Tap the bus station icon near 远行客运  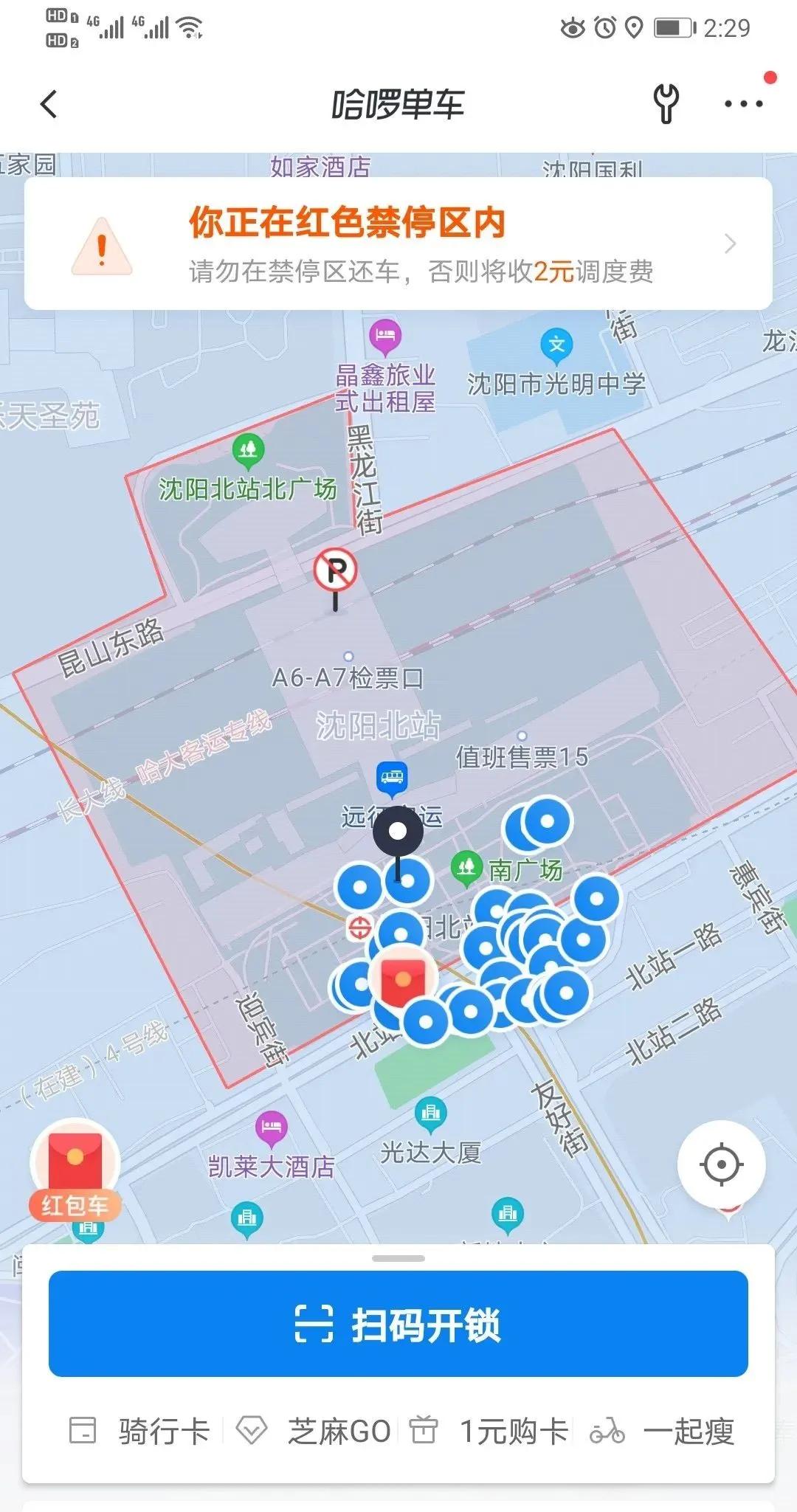[x=393, y=776]
